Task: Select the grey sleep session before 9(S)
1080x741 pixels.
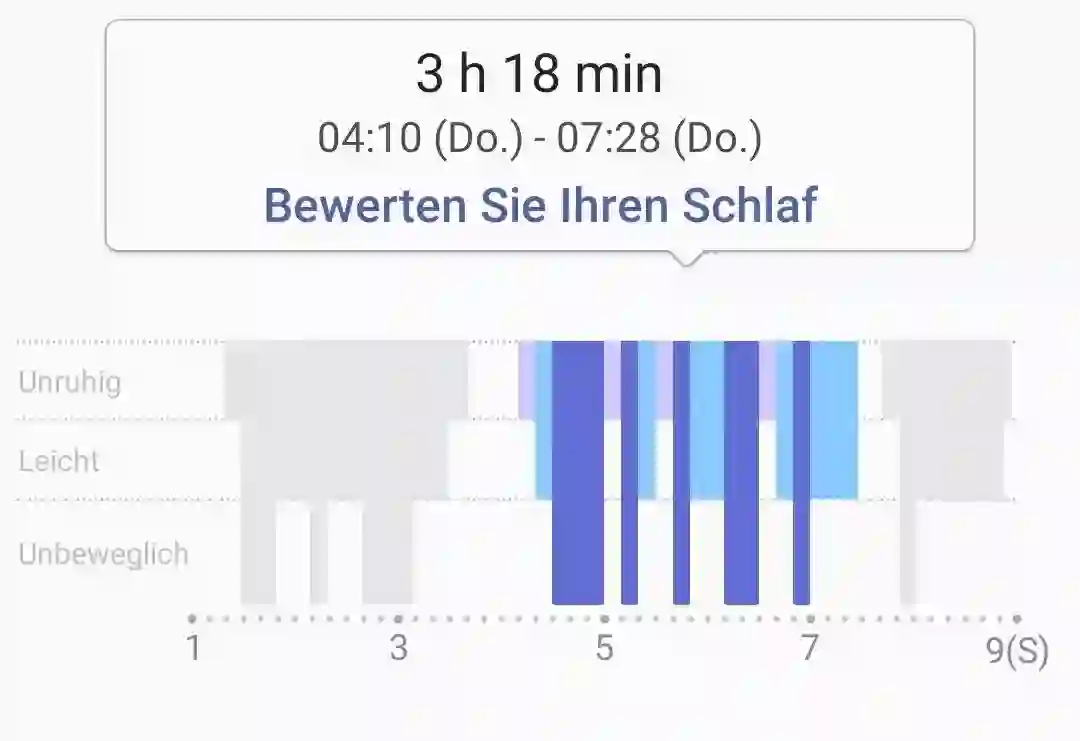Action: coord(950,420)
